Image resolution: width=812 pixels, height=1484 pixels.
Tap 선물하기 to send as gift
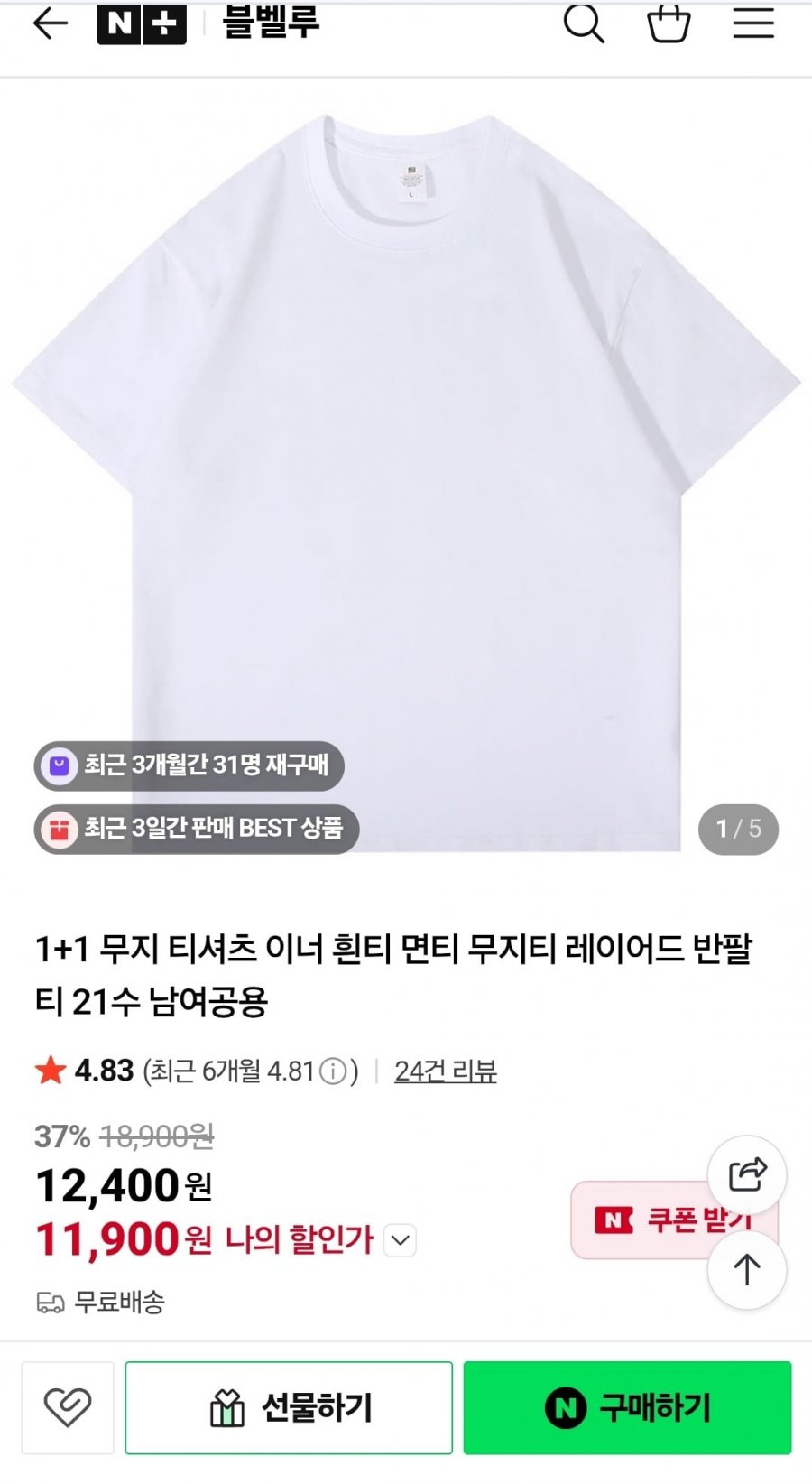pos(289,1407)
